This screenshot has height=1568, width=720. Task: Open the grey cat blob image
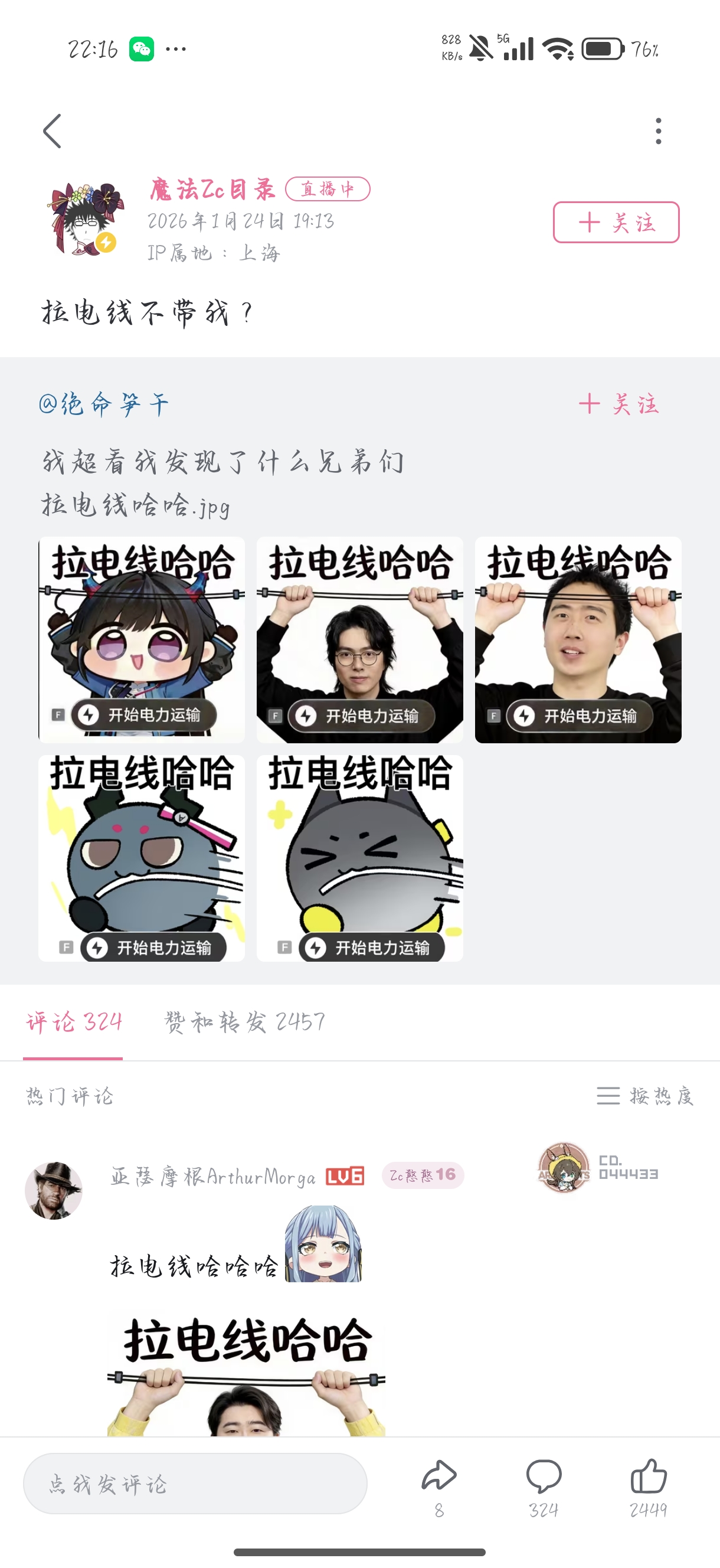[359, 858]
